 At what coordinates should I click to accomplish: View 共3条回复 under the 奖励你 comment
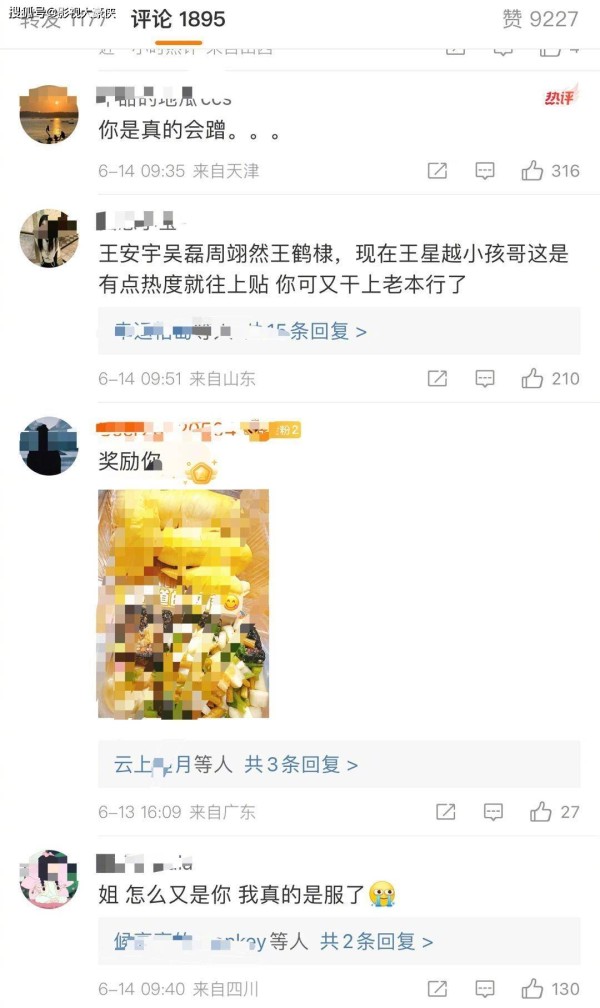point(339,764)
